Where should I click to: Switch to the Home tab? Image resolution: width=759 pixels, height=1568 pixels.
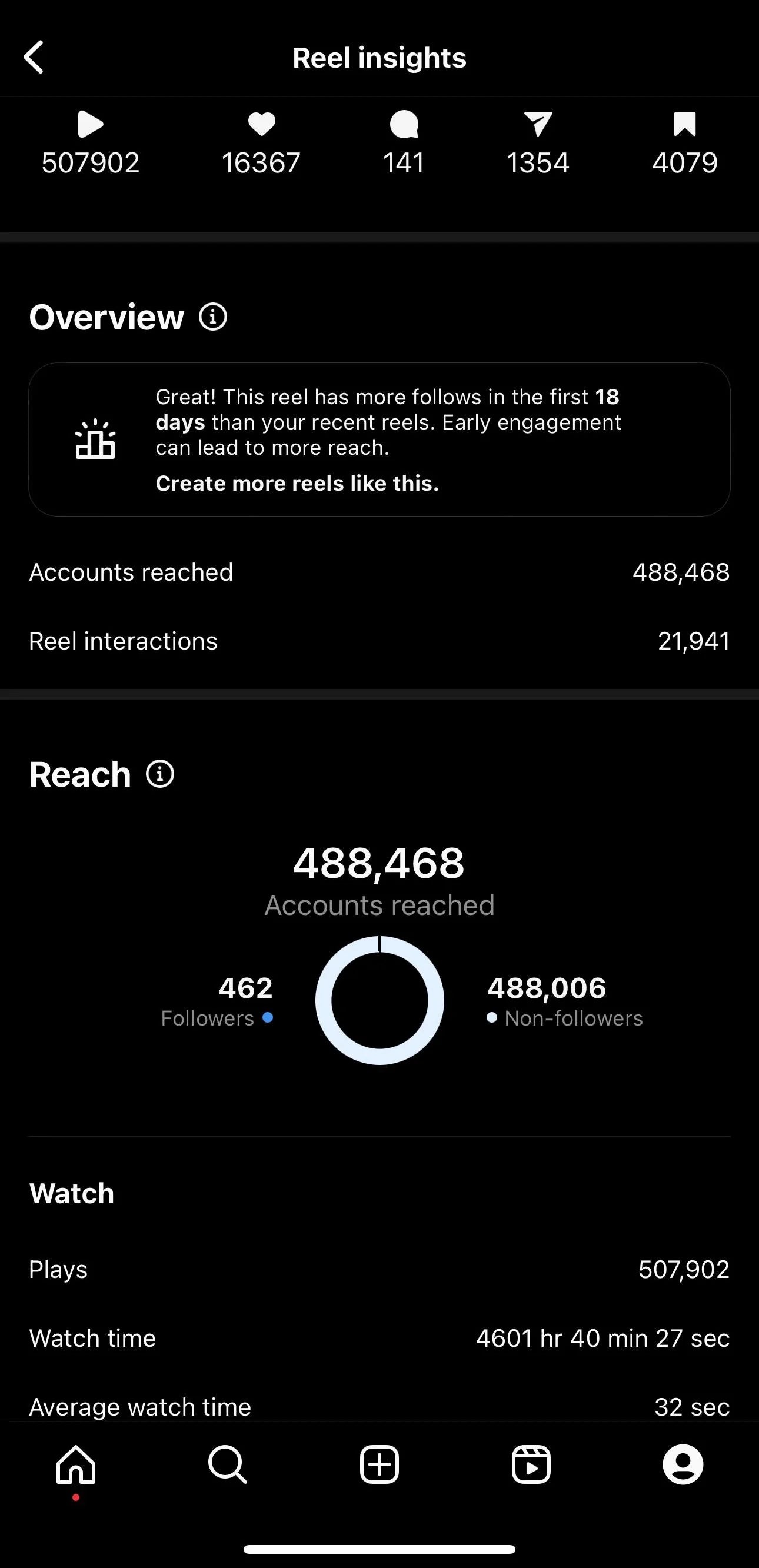76,1464
